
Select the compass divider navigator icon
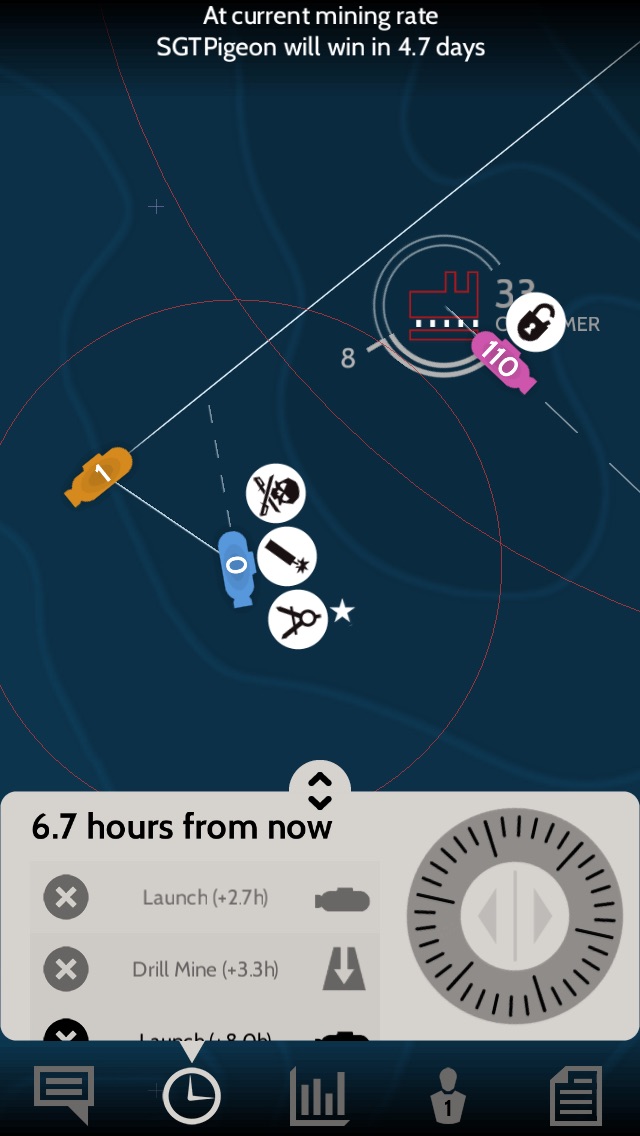[x=298, y=619]
